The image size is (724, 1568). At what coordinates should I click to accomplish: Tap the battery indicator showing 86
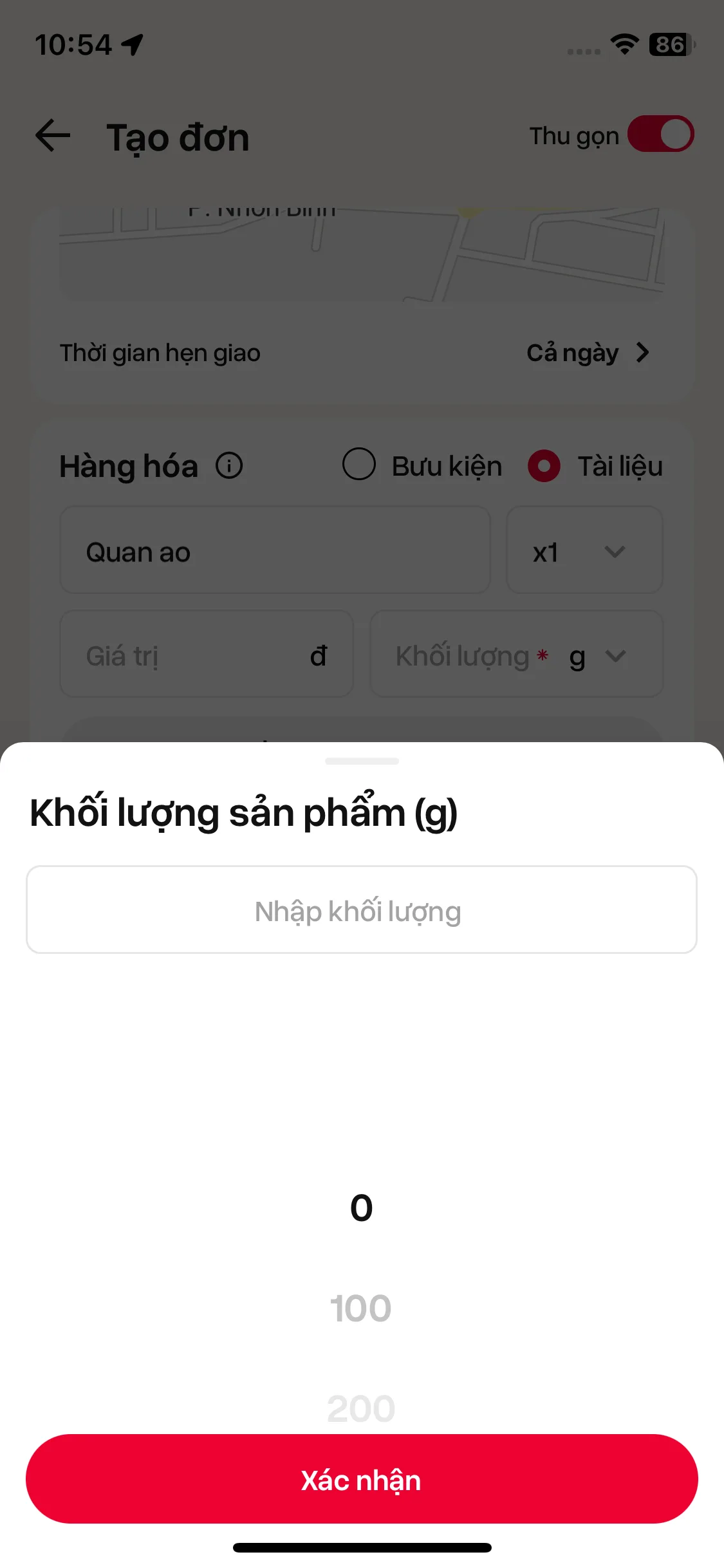click(x=669, y=44)
